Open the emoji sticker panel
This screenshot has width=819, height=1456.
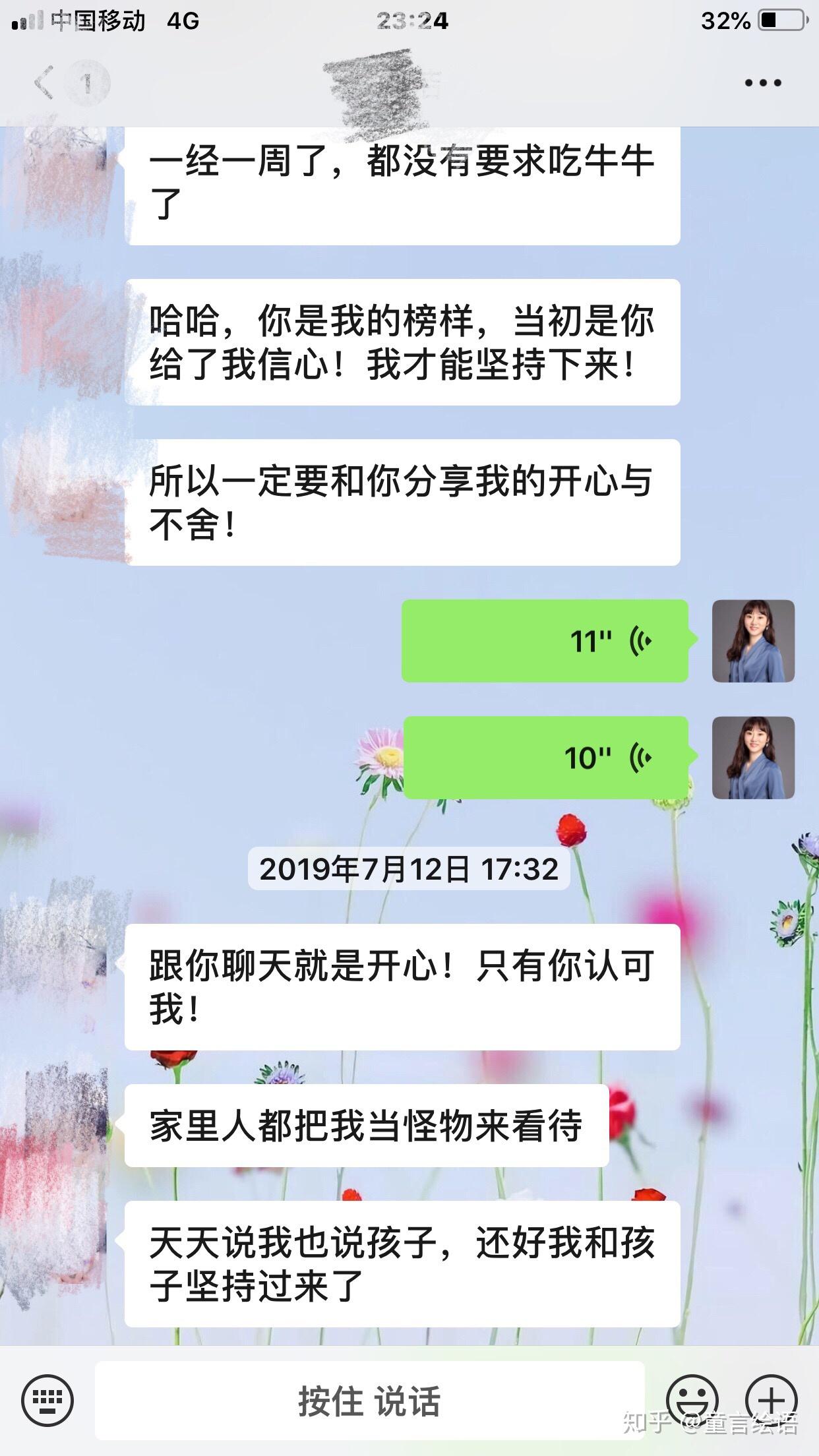tap(692, 1399)
